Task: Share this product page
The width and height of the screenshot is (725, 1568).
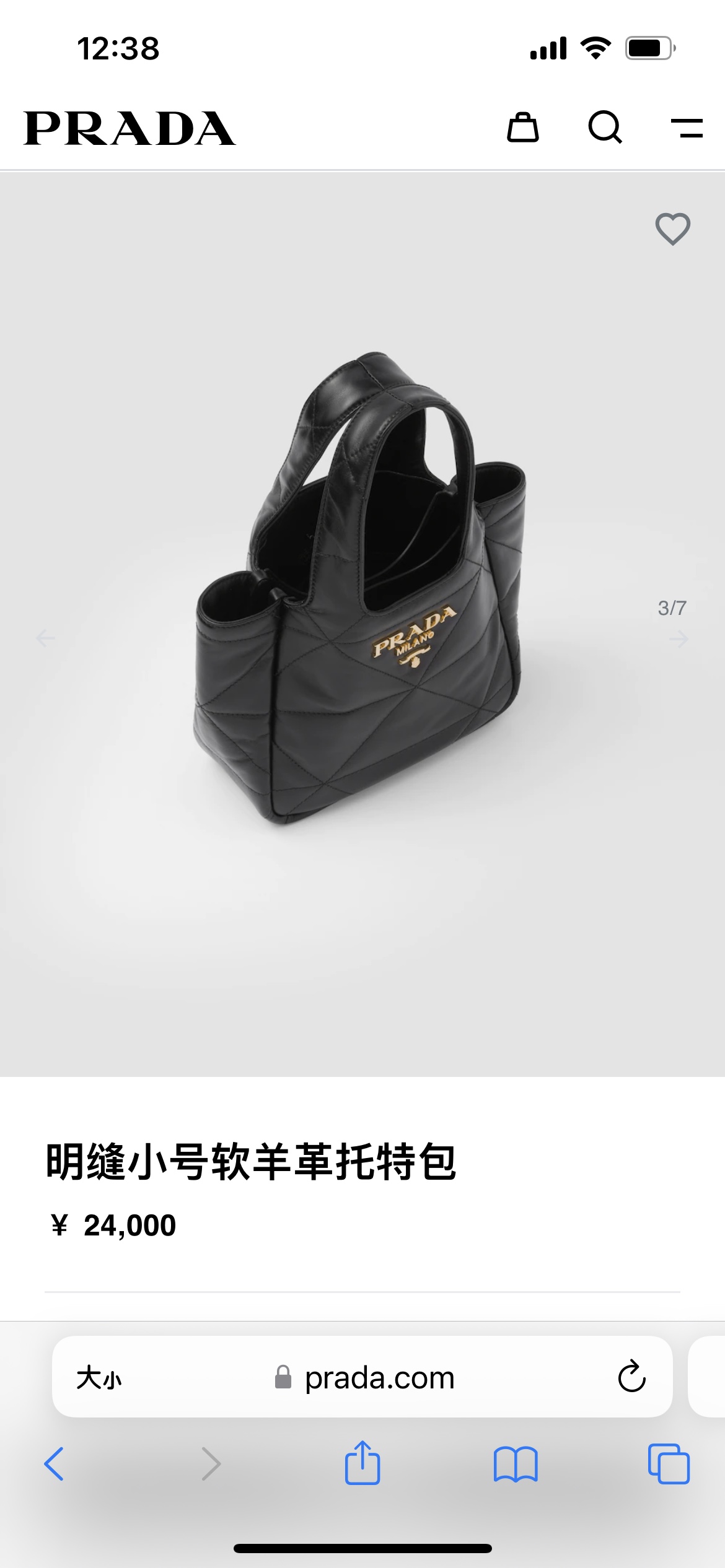Action: [362, 1463]
